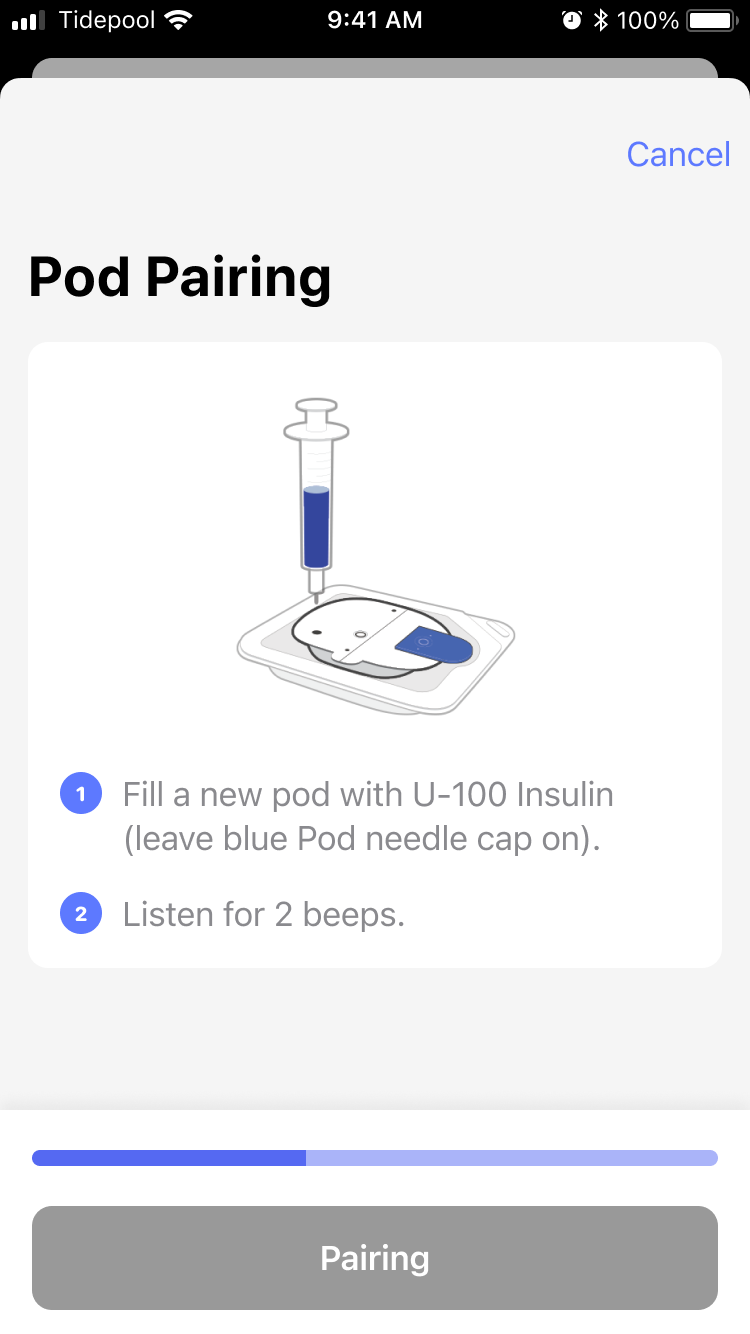The height and width of the screenshot is (1334, 750).
Task: Tap the step 2 numbered circle badge
Action: click(x=81, y=913)
